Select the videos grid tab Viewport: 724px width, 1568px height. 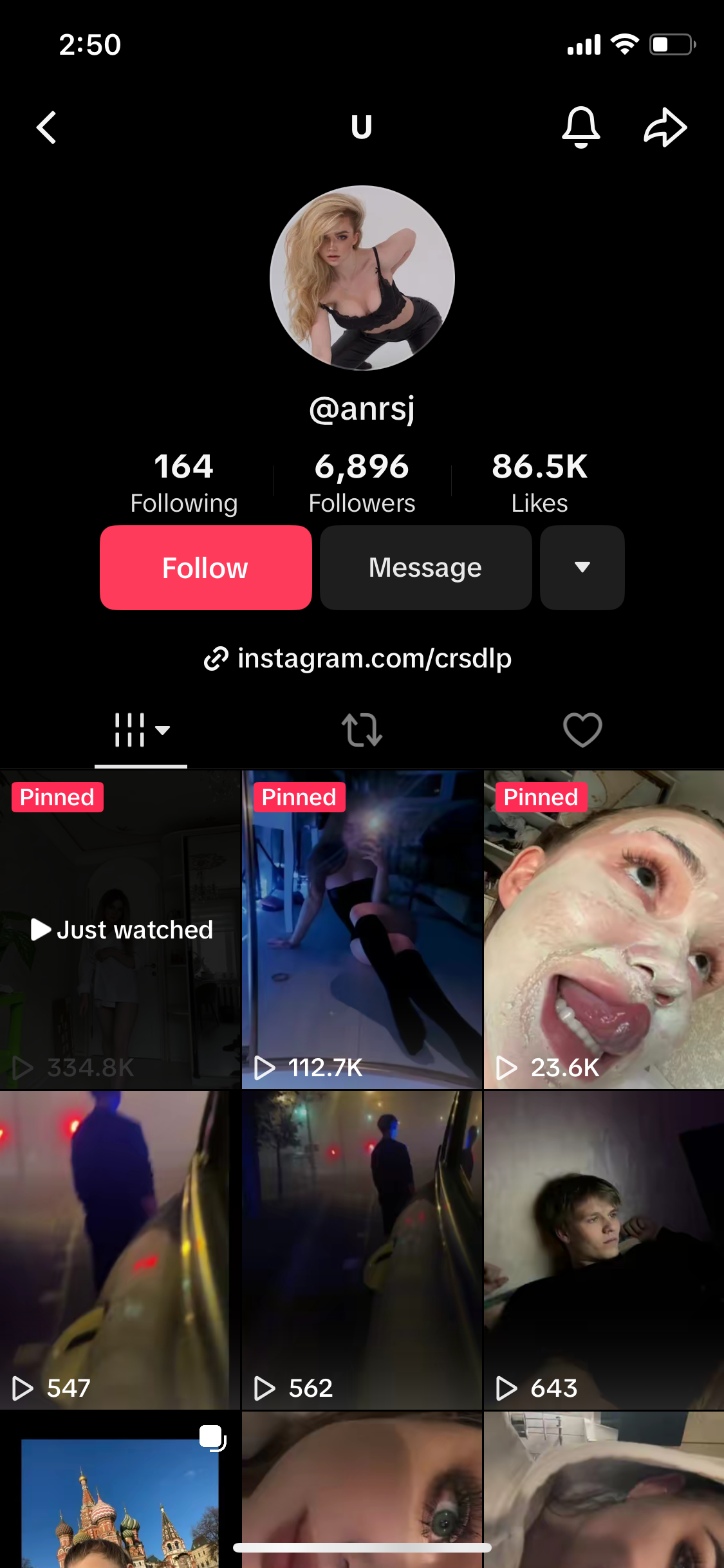coord(141,730)
